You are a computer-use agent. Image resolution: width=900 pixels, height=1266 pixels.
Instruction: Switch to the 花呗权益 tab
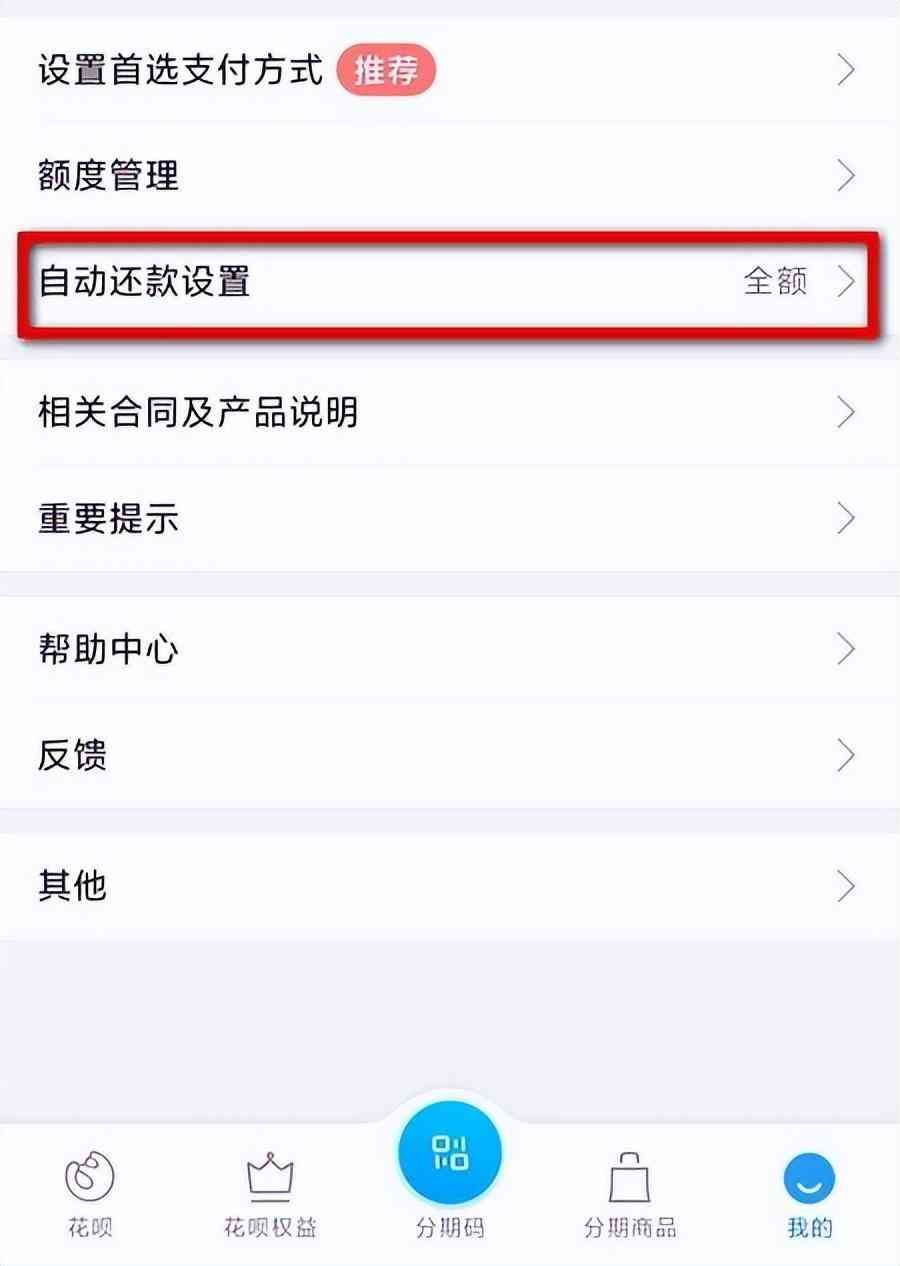click(269, 1195)
